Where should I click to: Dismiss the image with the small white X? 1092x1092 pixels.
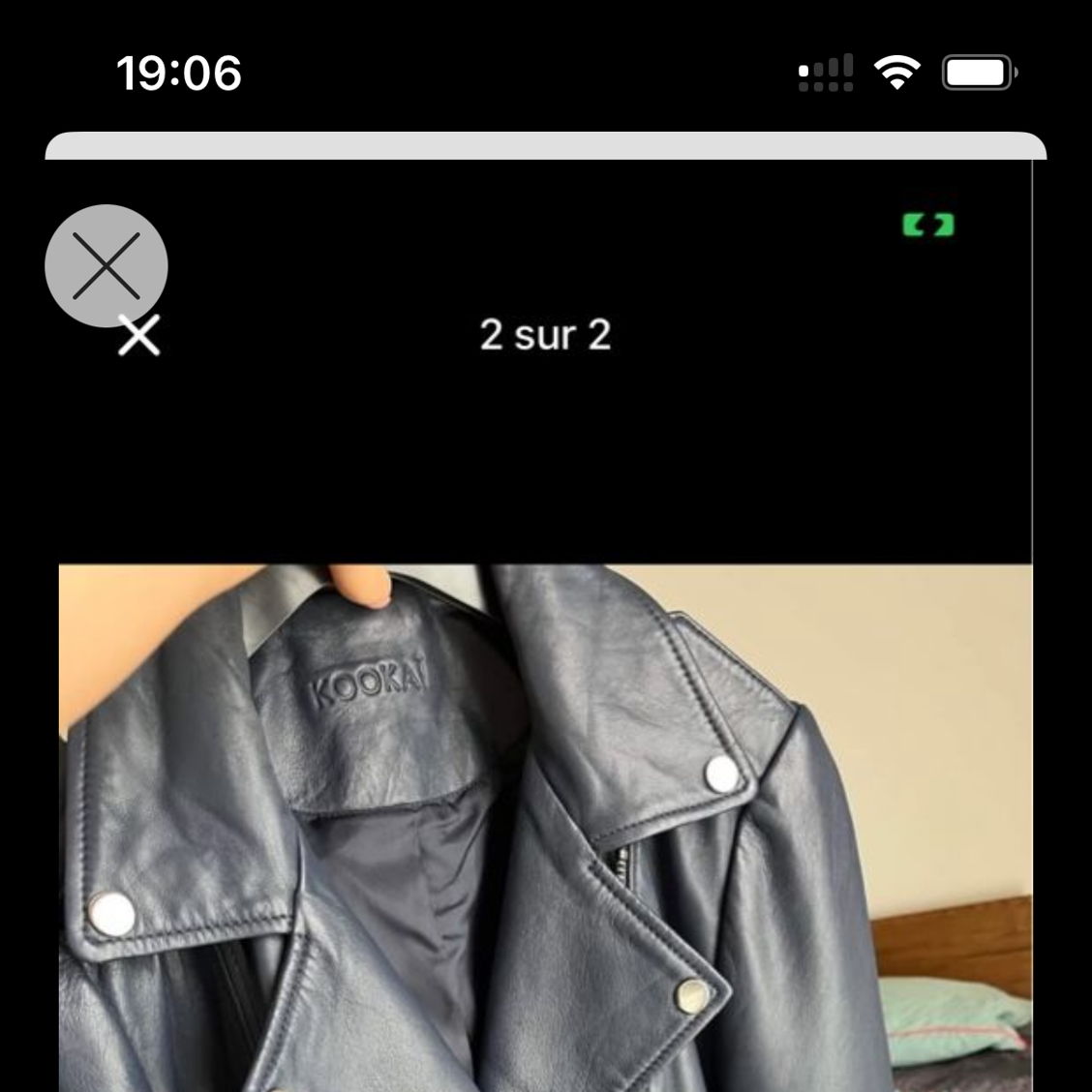[x=139, y=336]
